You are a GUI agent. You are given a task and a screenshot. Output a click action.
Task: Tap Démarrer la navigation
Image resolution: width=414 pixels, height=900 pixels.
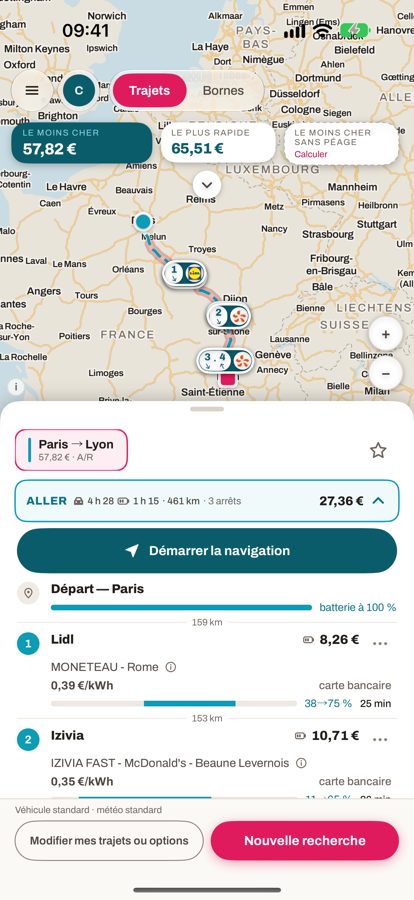click(207, 551)
